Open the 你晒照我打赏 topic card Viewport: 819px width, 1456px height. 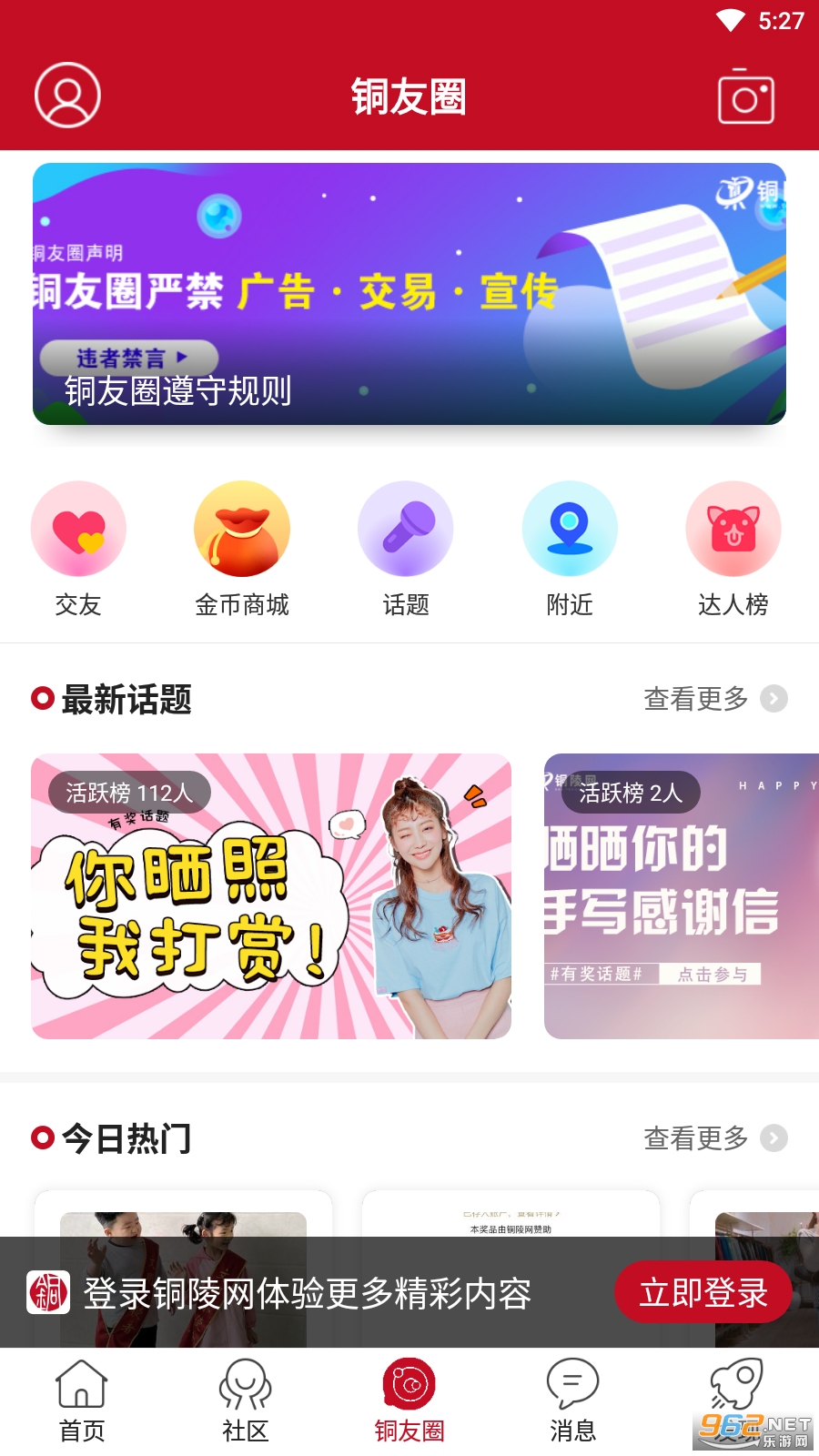[271, 896]
